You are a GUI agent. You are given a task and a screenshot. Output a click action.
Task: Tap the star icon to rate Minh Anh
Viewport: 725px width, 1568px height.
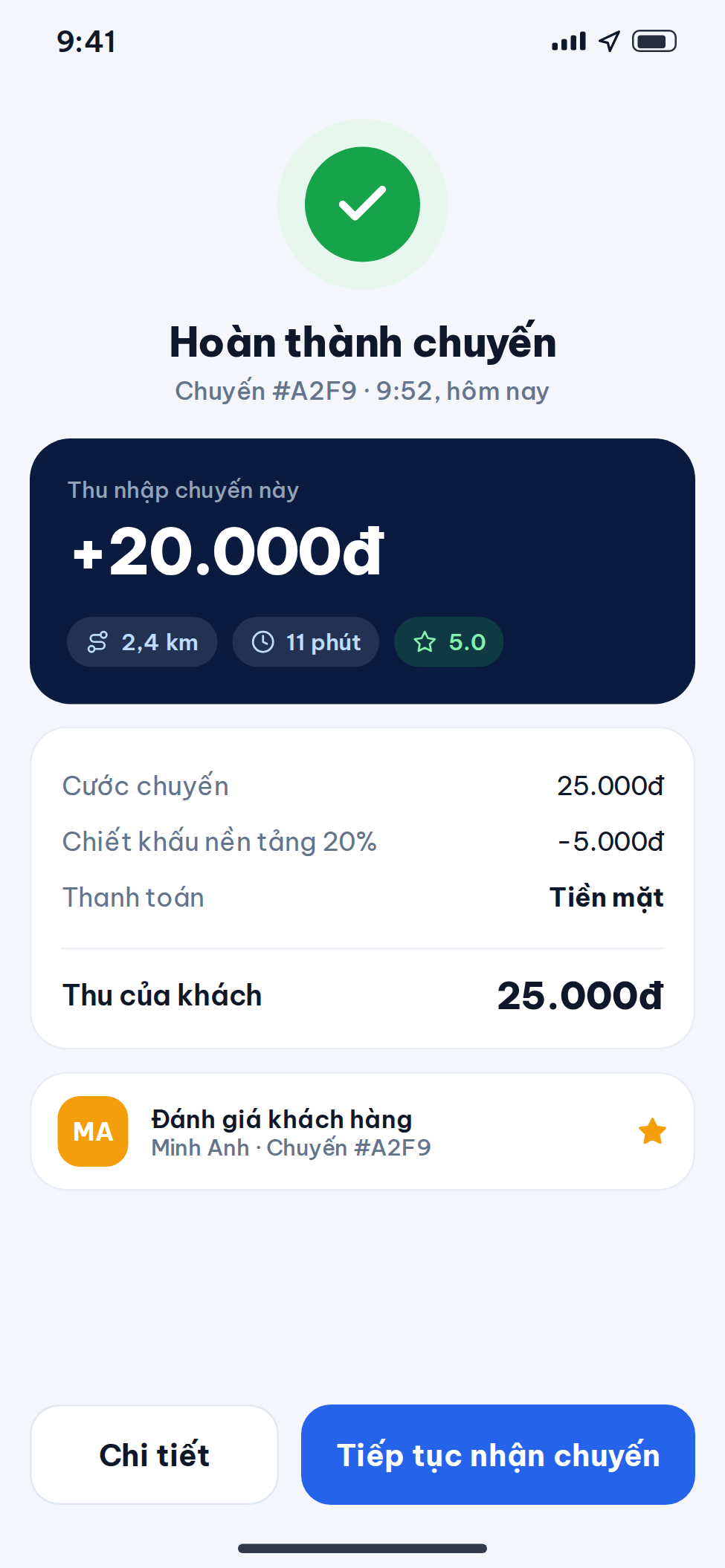pos(652,1131)
